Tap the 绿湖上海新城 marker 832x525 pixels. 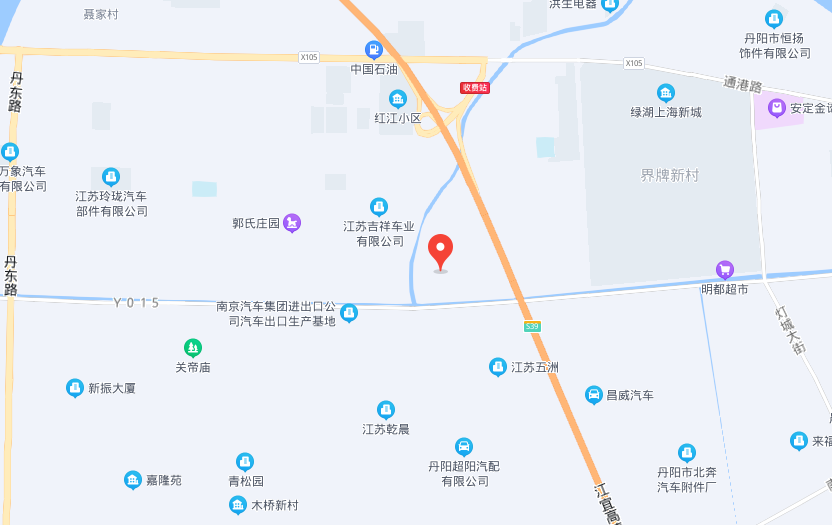coord(666,93)
